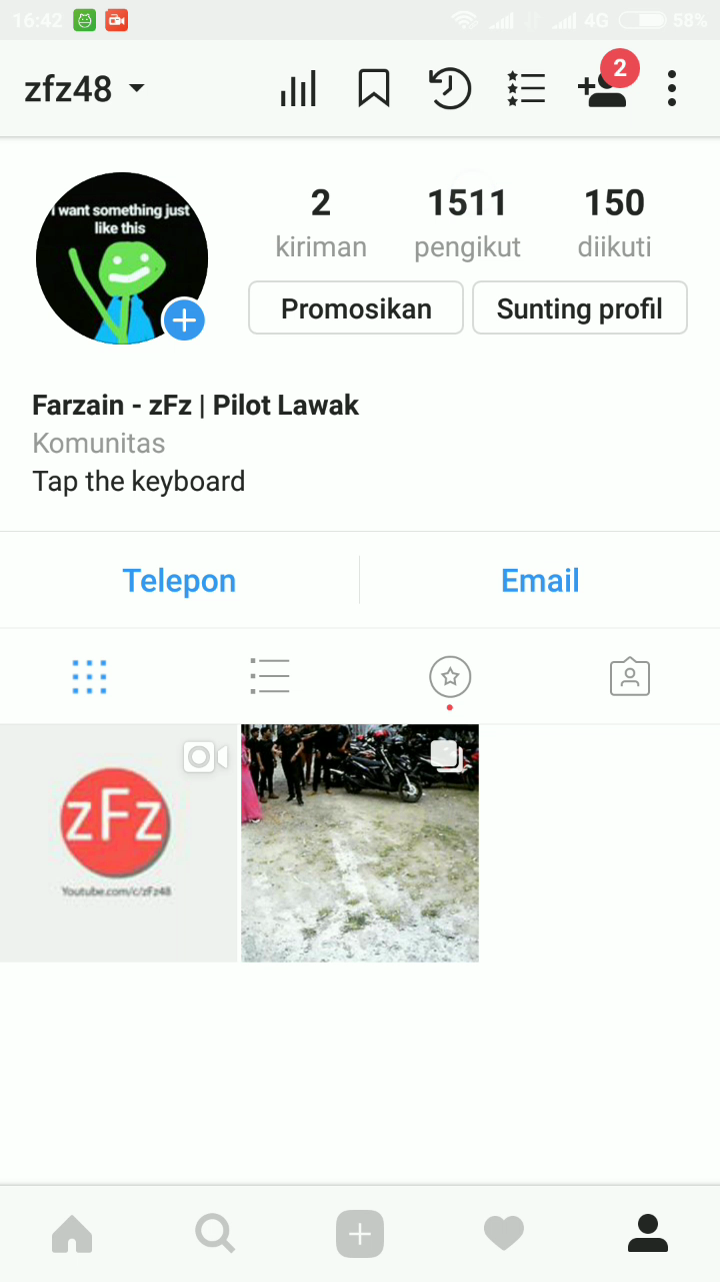Switch to the starred favorites tab
The height and width of the screenshot is (1282, 720).
click(x=450, y=677)
